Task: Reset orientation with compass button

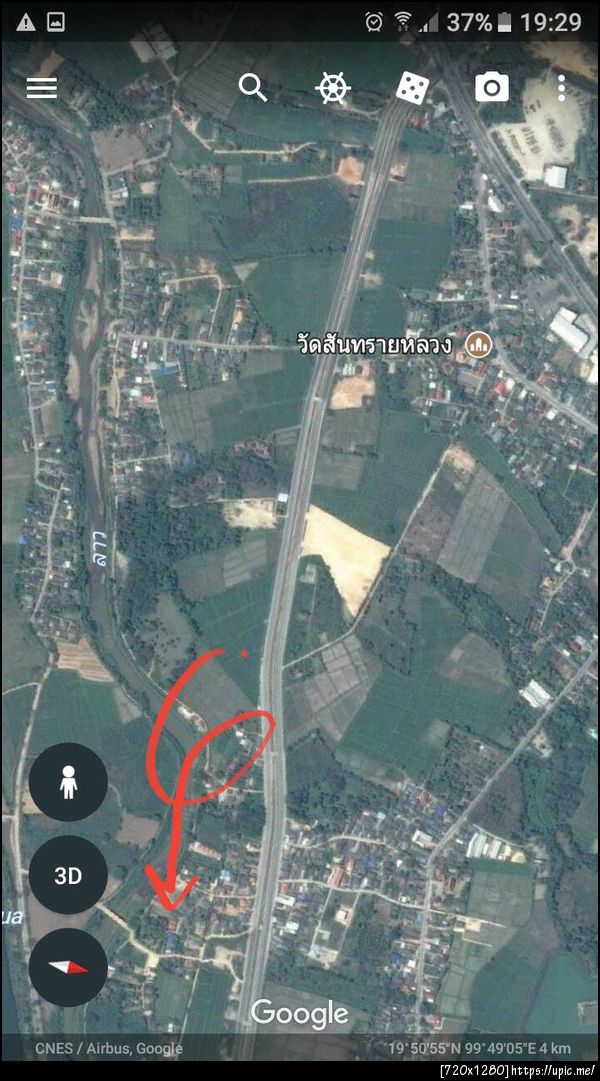Action: pos(68,967)
